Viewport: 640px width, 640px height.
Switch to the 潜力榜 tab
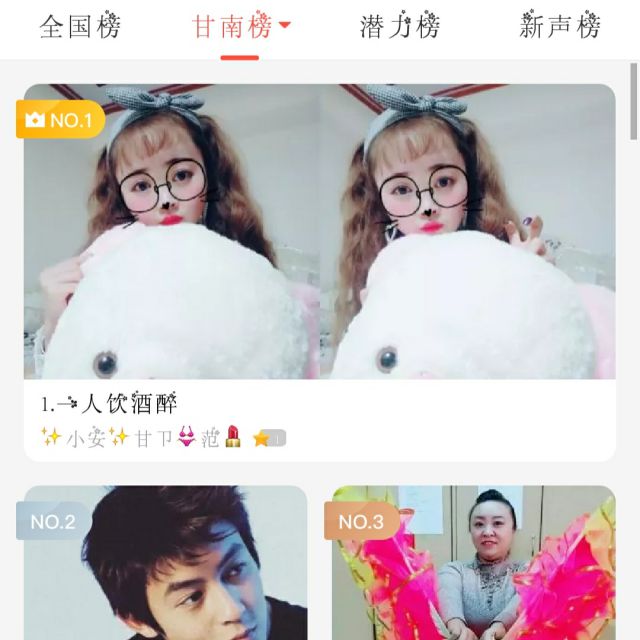pos(399,27)
